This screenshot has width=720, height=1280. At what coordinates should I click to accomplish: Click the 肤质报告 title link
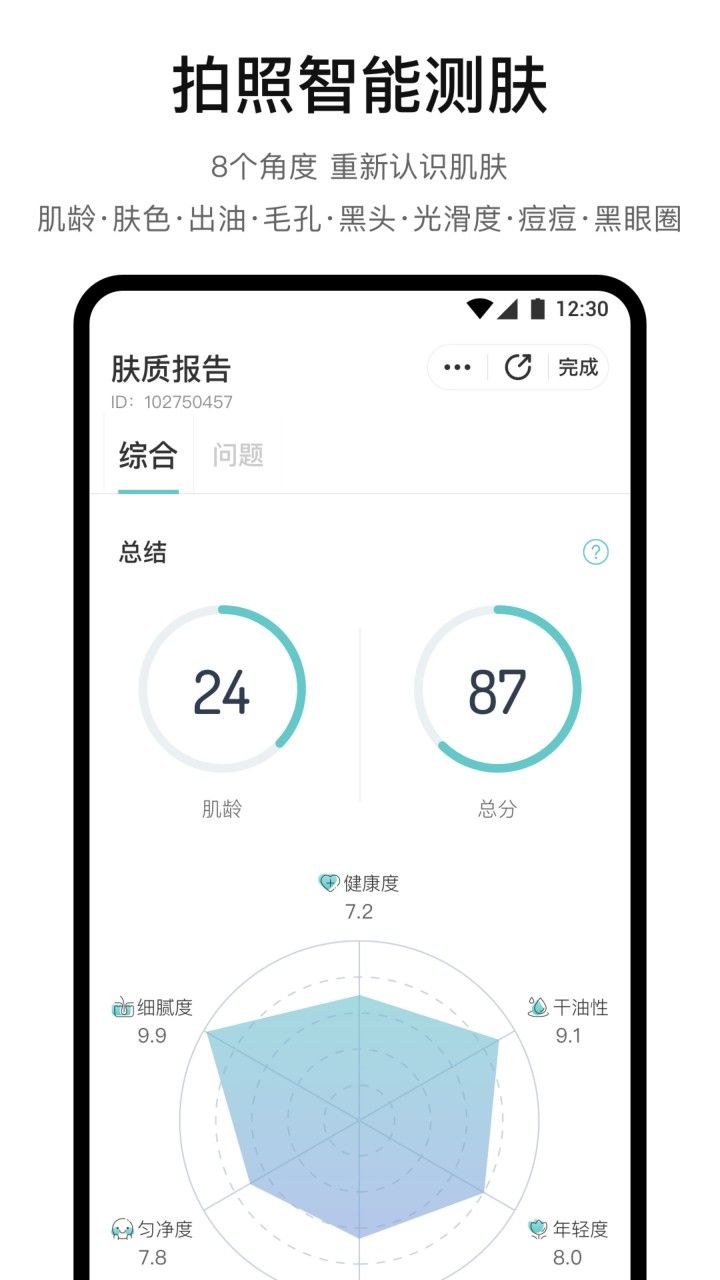pyautogui.click(x=171, y=368)
